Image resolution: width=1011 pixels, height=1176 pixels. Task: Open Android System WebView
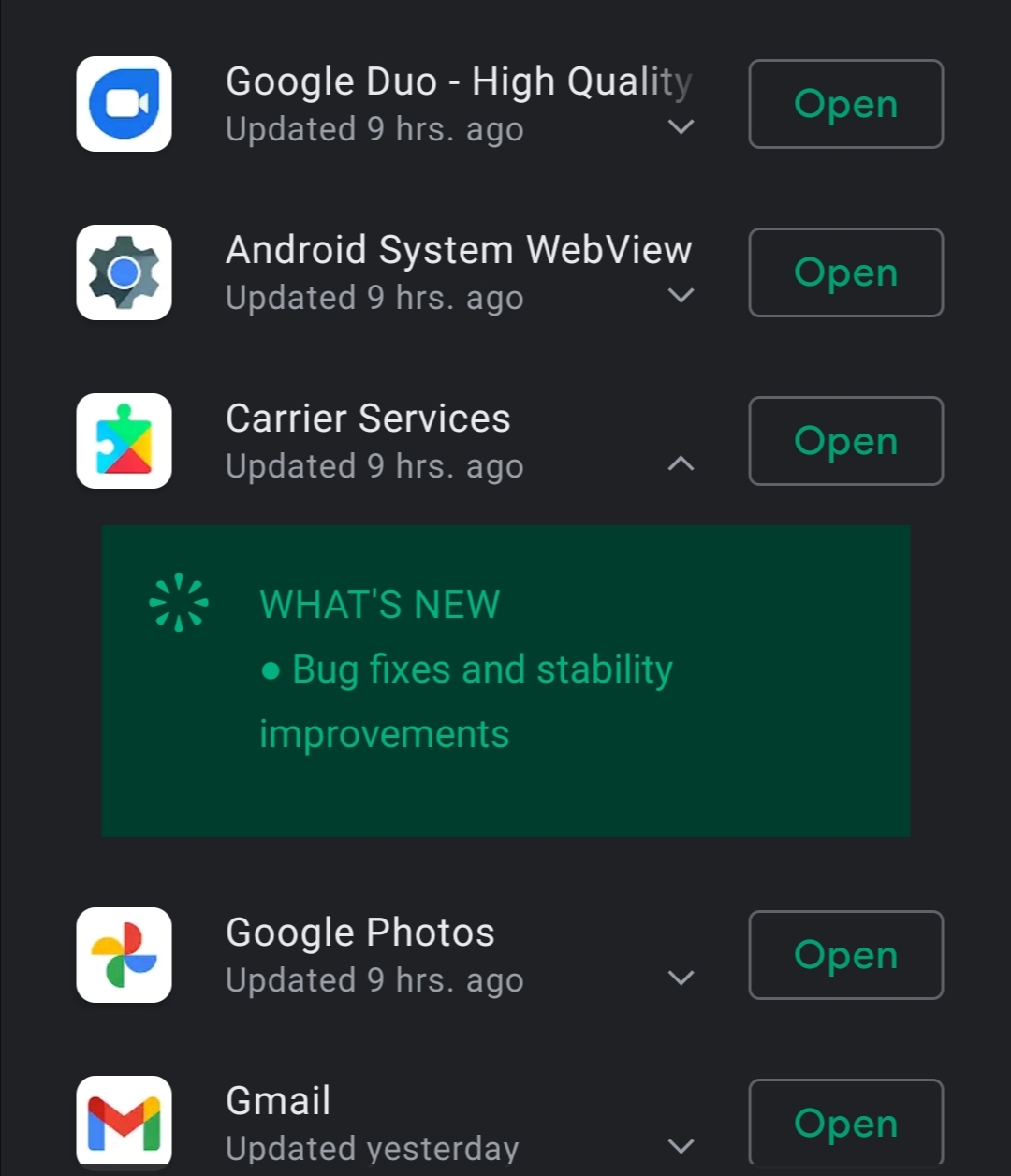tap(845, 272)
